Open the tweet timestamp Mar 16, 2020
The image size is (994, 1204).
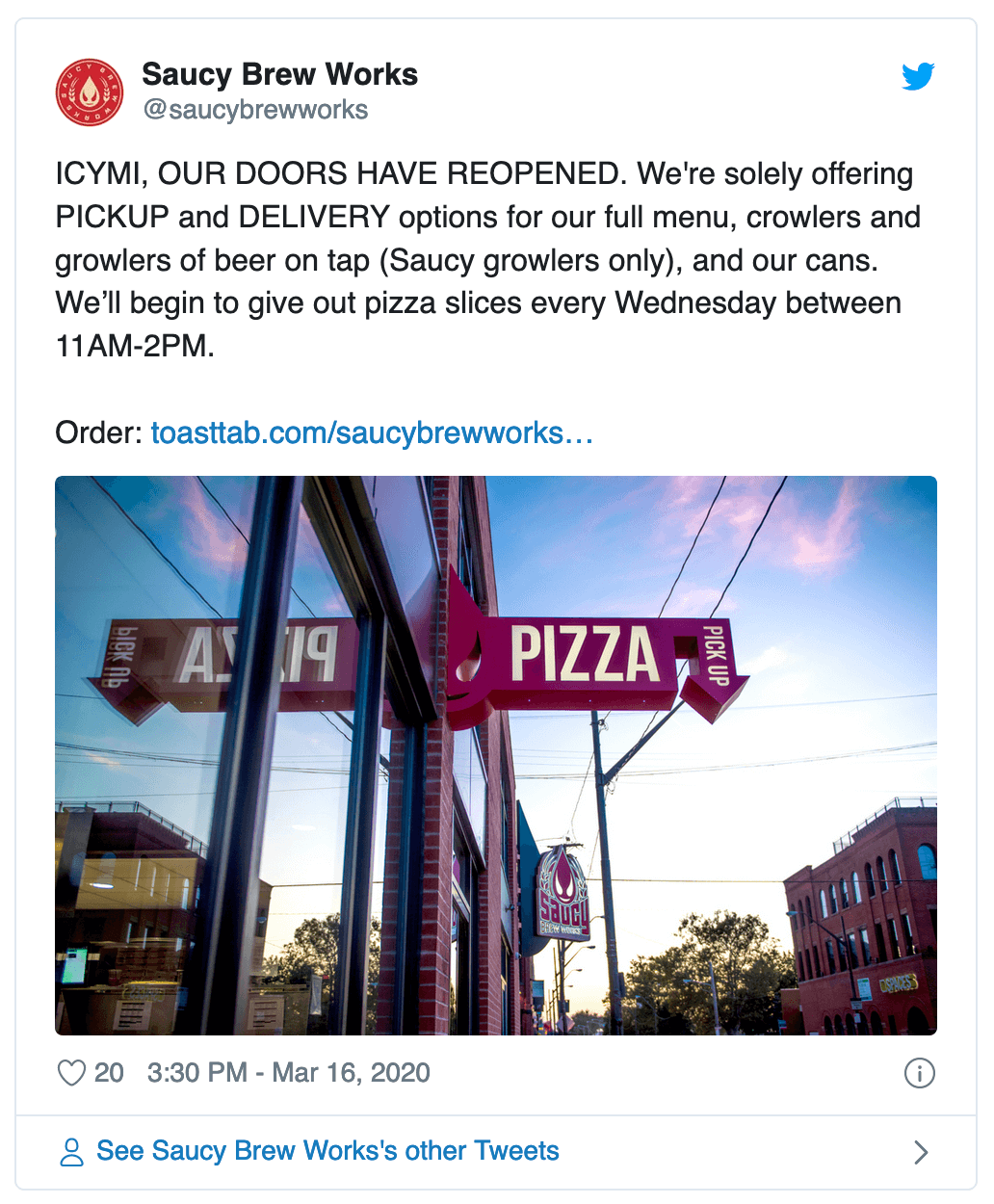288,1072
